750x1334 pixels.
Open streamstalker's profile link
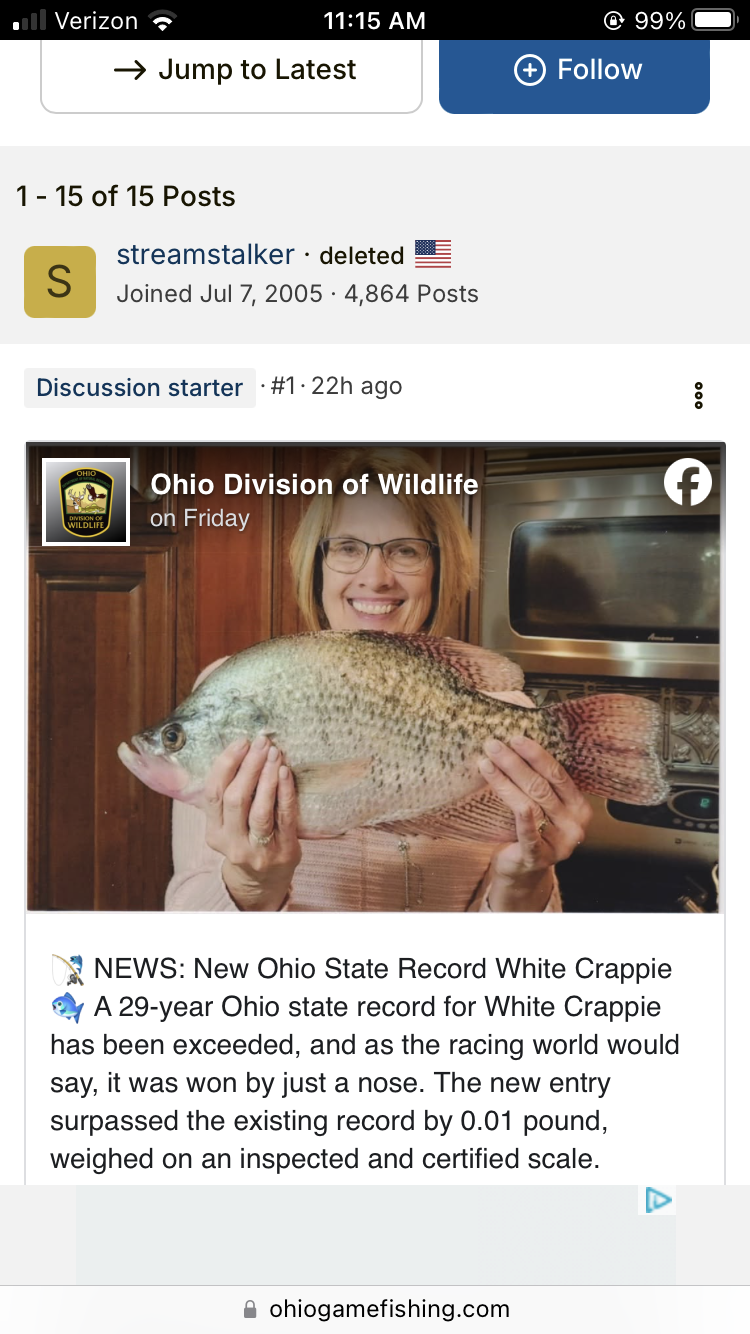205,255
